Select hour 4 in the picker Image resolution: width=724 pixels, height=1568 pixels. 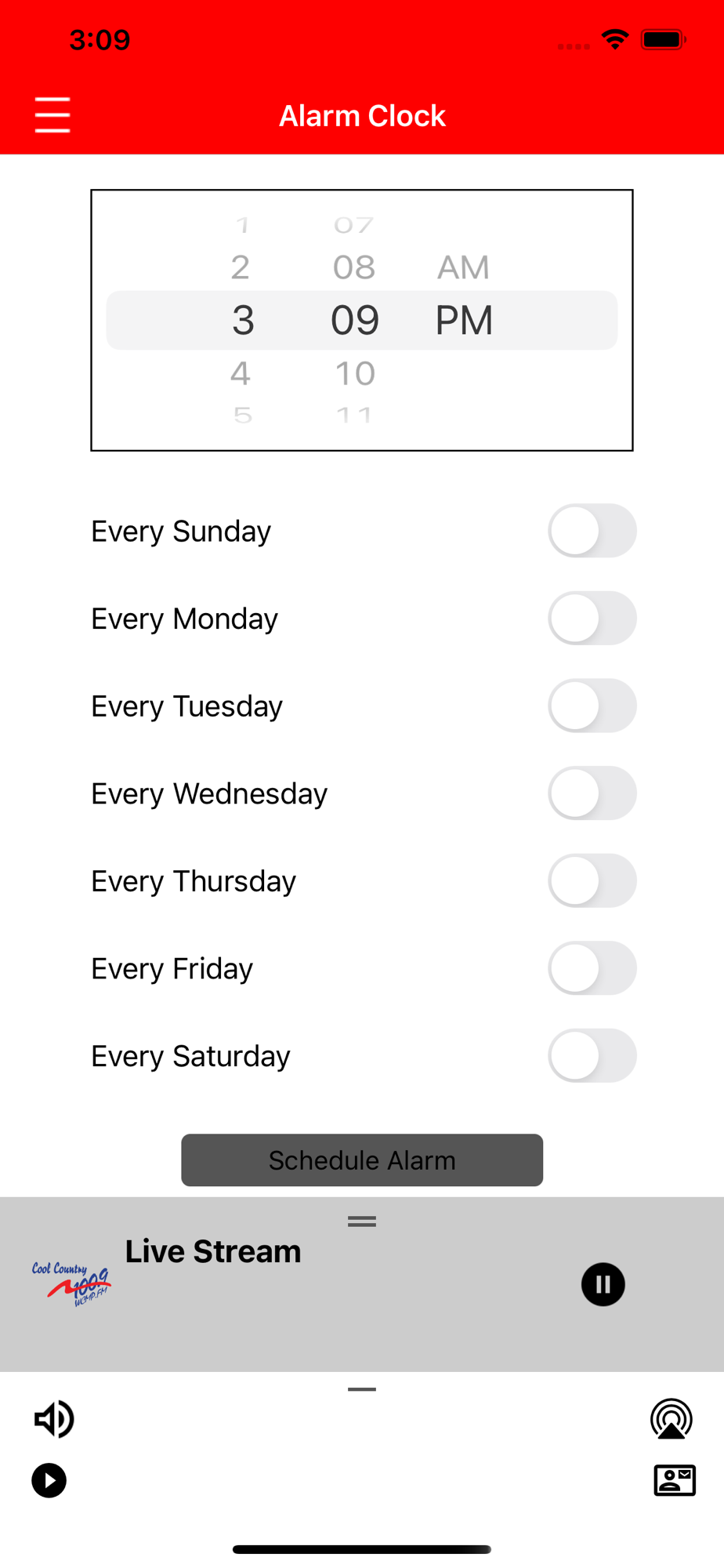point(241,373)
